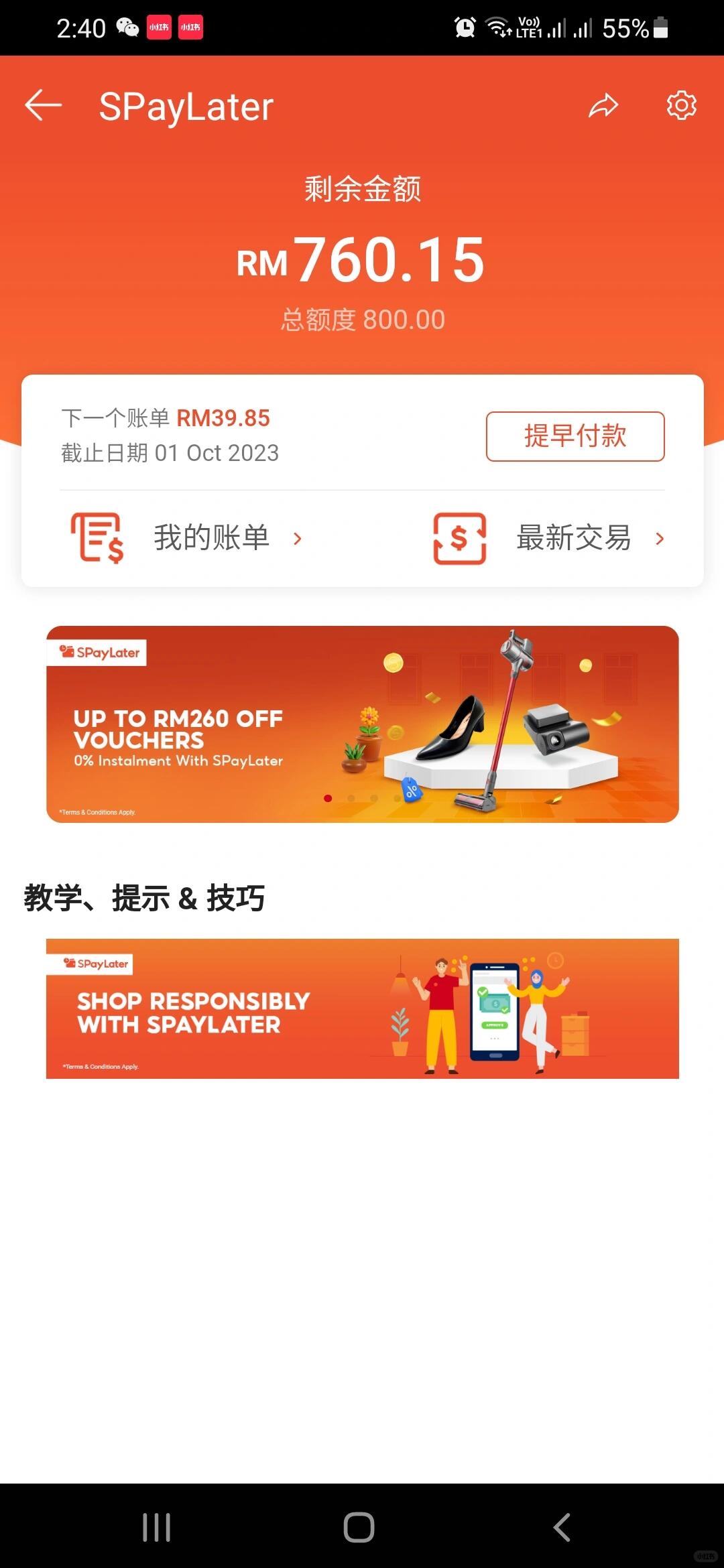Open 我的账单 my bills
The width and height of the screenshot is (724, 1568).
(188, 538)
